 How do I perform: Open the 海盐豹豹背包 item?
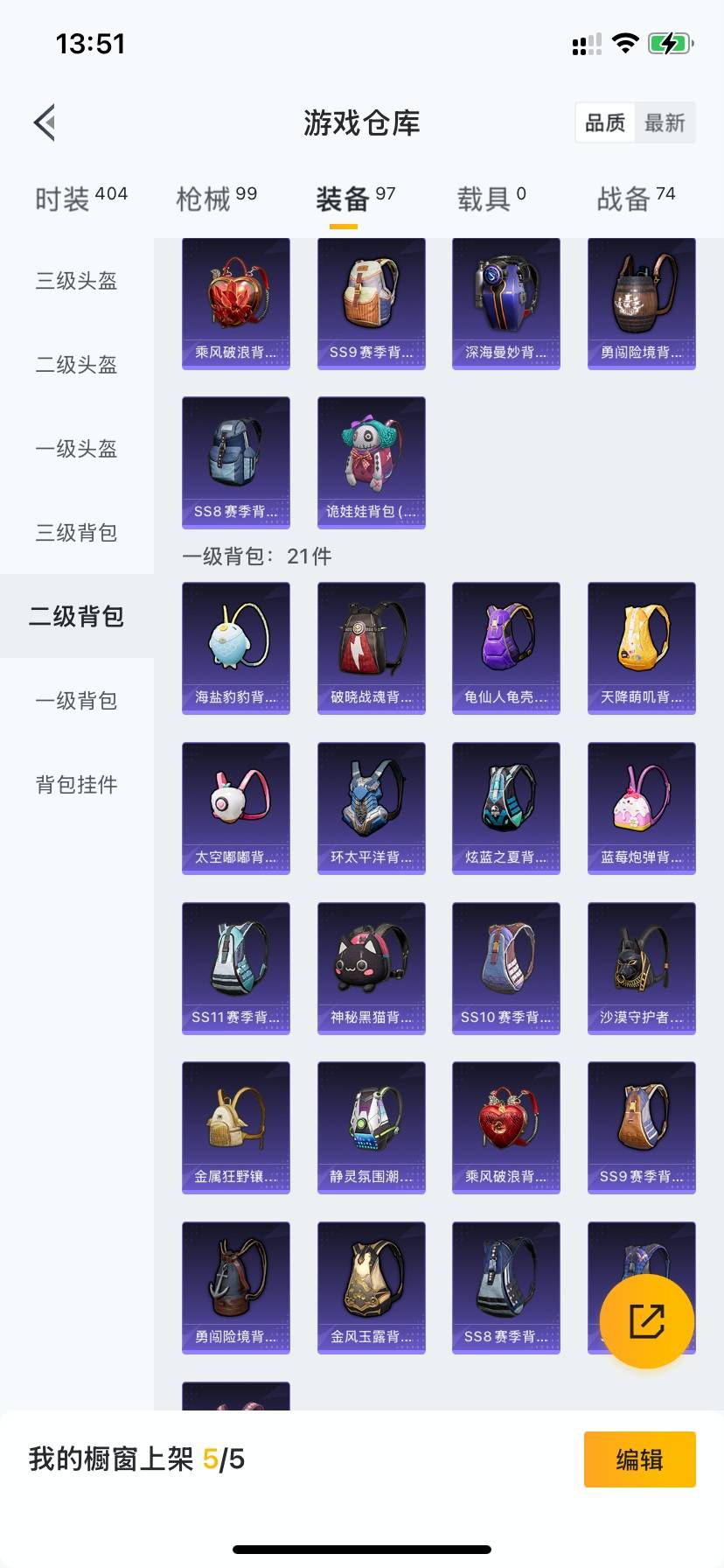click(x=235, y=647)
